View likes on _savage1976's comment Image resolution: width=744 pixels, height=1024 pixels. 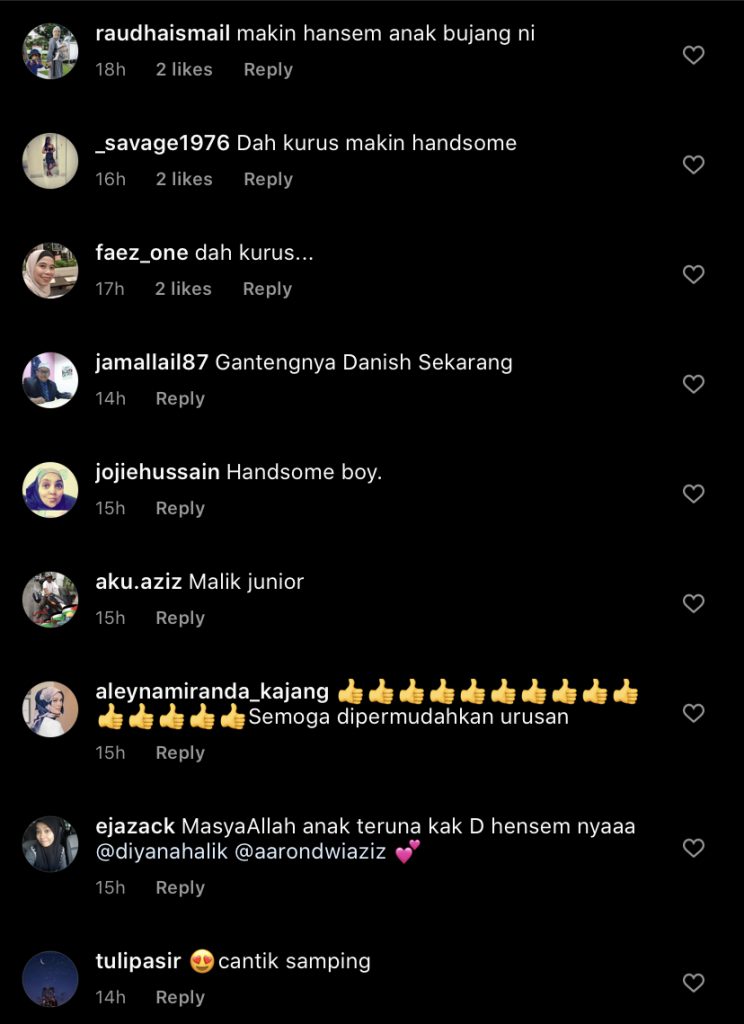click(x=184, y=179)
